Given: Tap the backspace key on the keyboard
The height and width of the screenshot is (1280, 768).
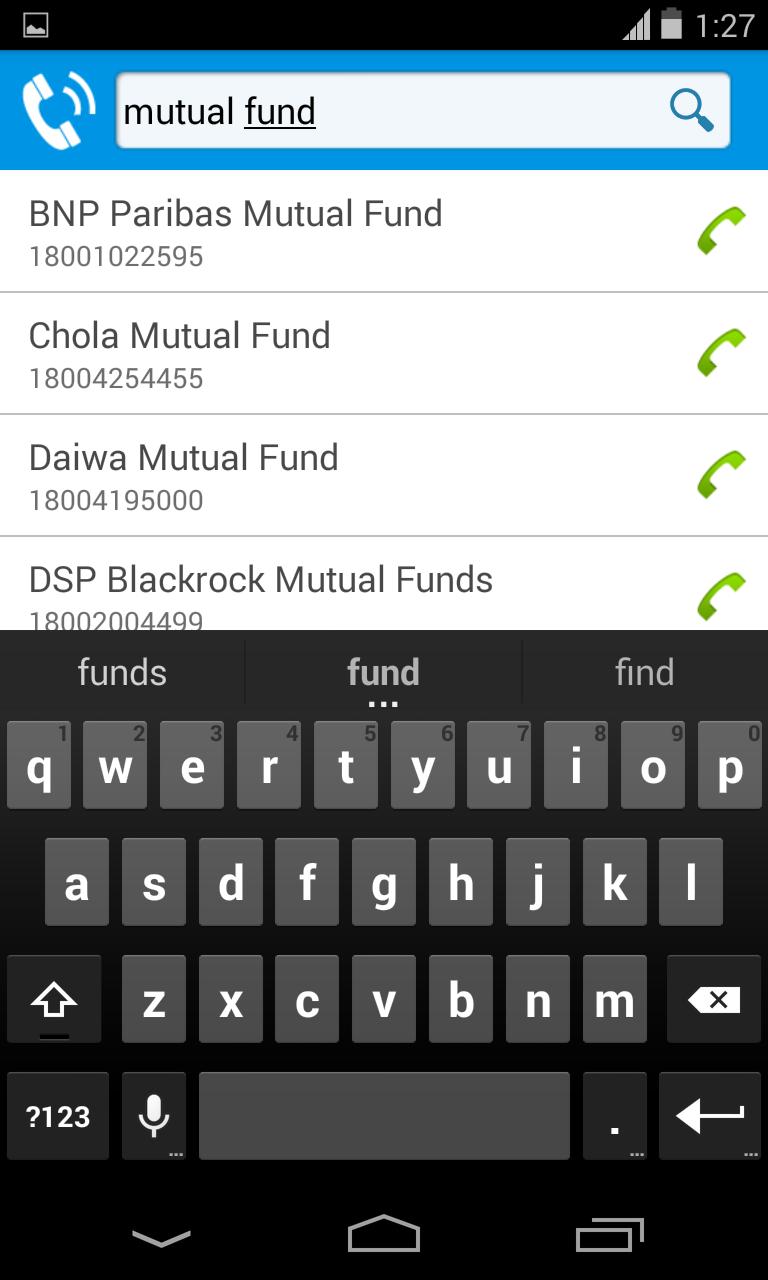Looking at the screenshot, I should tap(713, 998).
